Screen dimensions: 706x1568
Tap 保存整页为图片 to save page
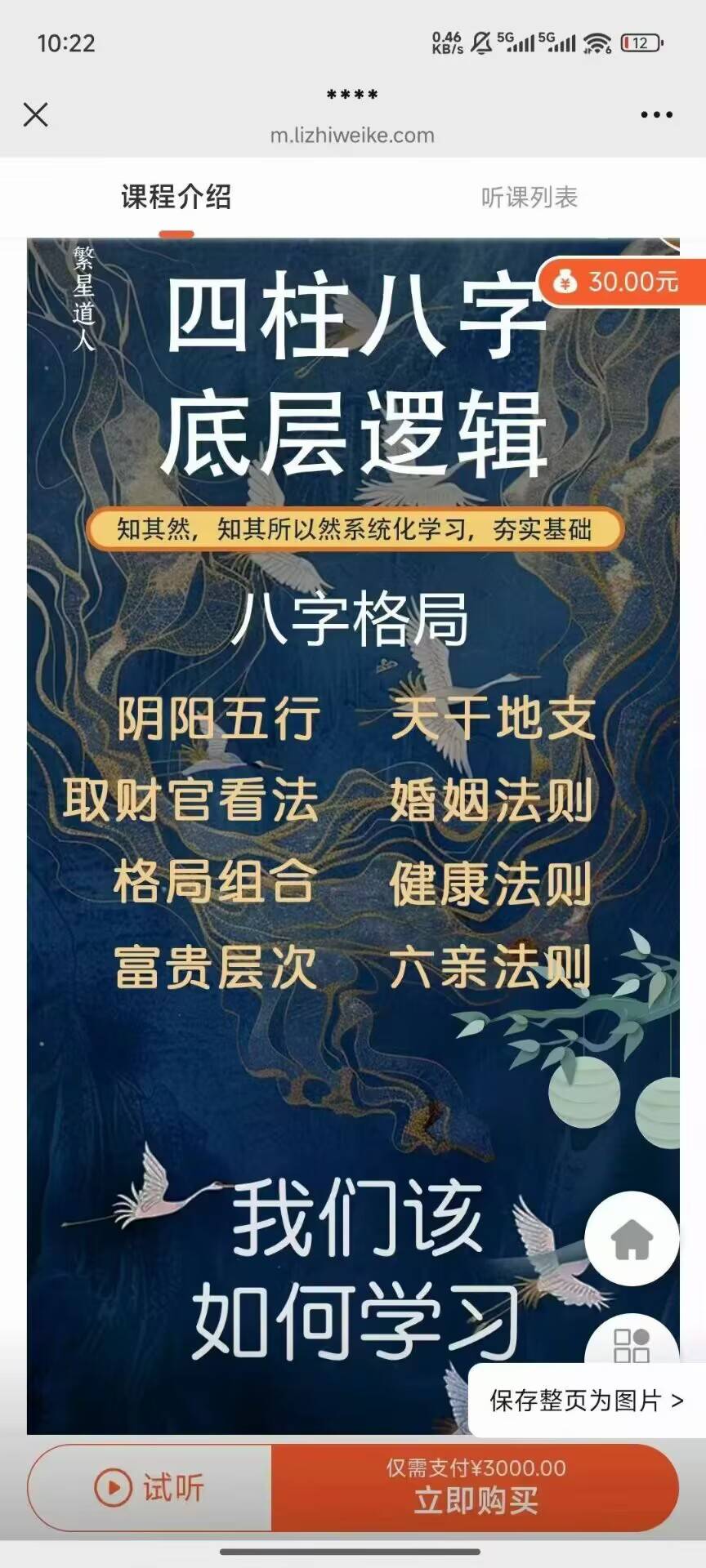pyautogui.click(x=586, y=1401)
